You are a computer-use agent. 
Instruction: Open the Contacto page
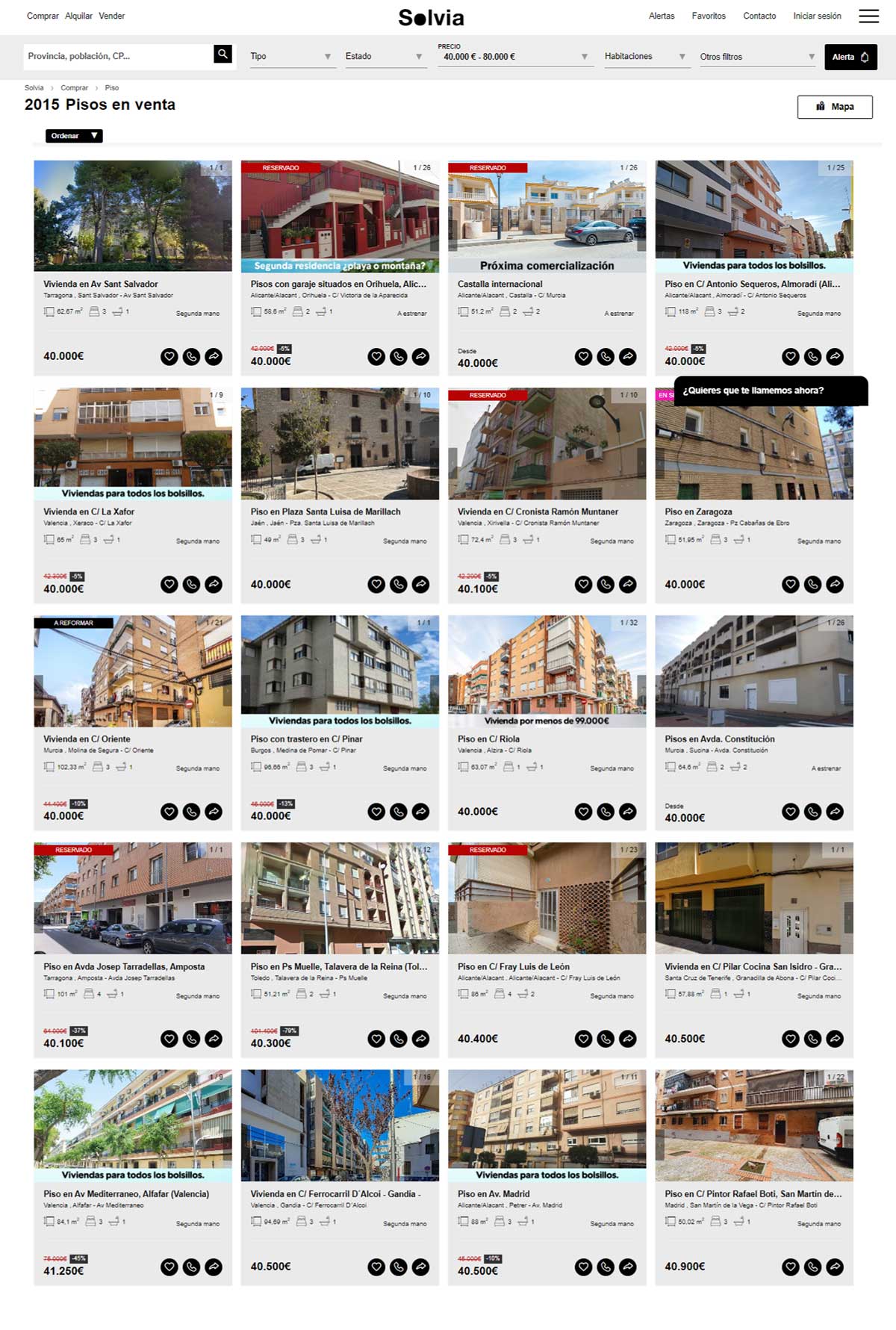tap(759, 15)
